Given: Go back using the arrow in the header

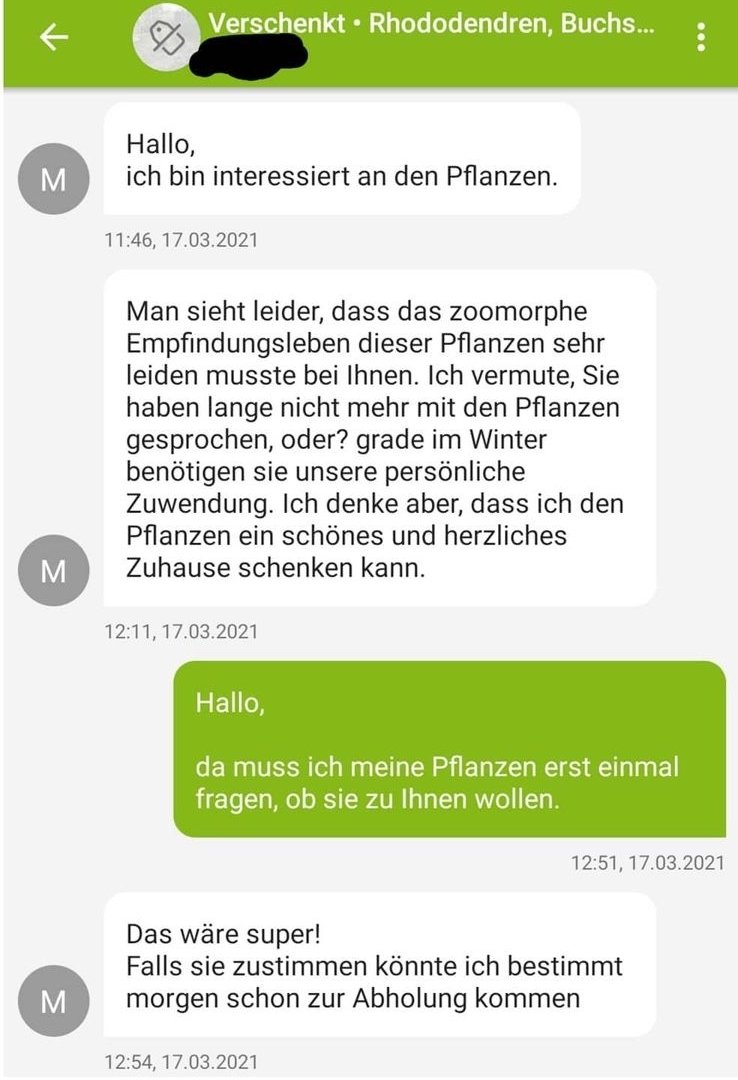Looking at the screenshot, I should click(x=53, y=37).
